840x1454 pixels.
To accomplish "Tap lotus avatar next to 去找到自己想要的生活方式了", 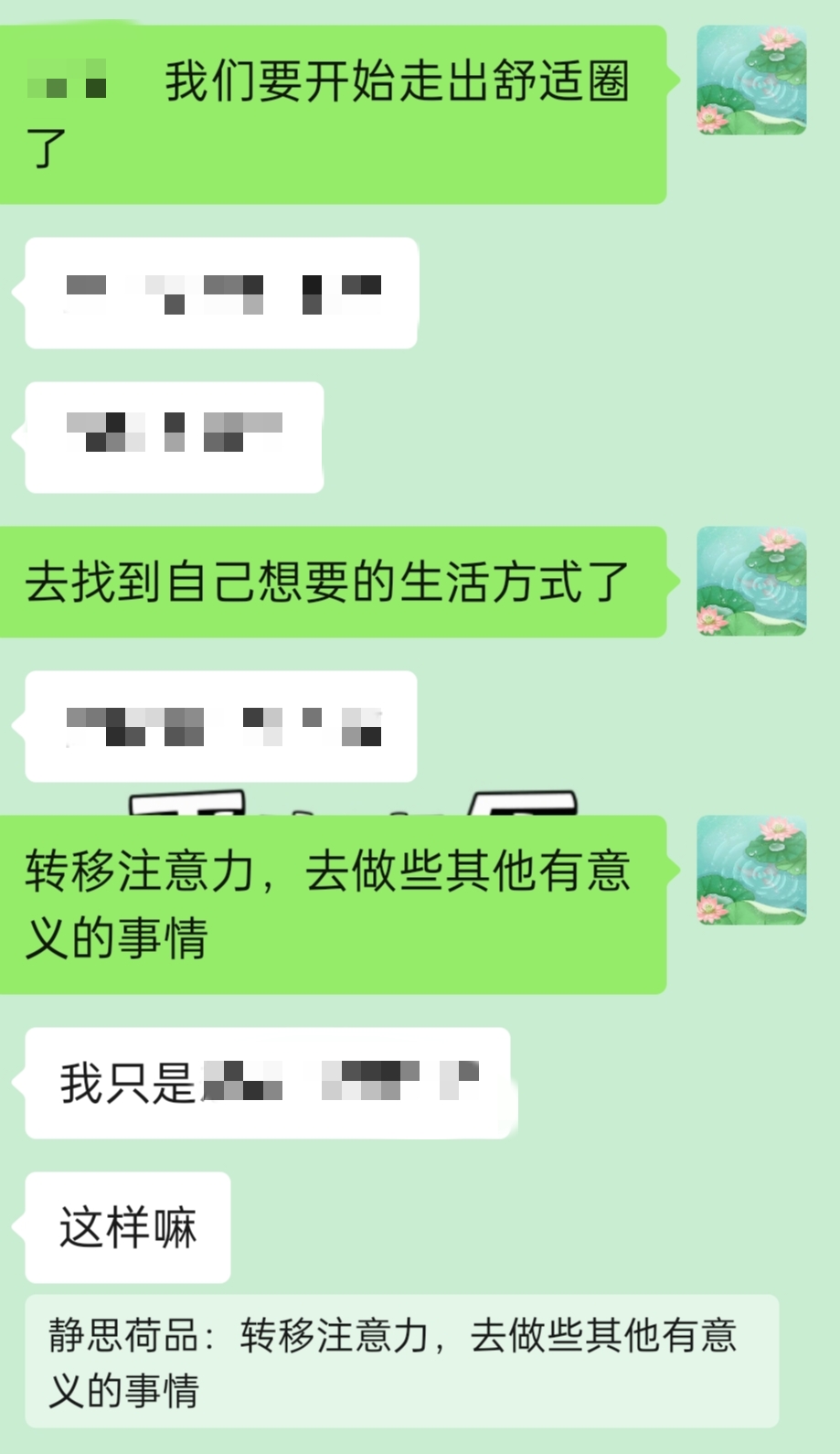I will pos(751,582).
